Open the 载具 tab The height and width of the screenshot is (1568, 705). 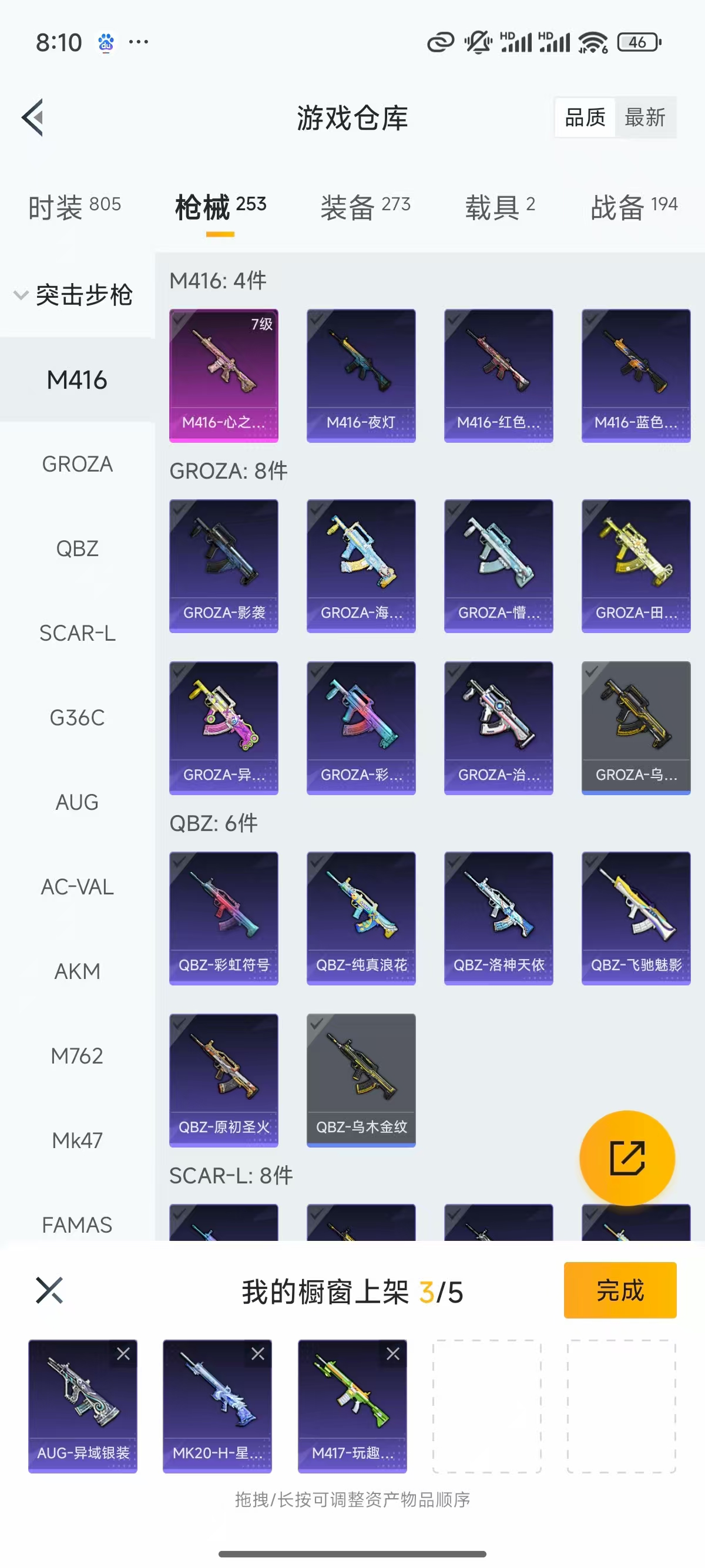[x=499, y=207]
